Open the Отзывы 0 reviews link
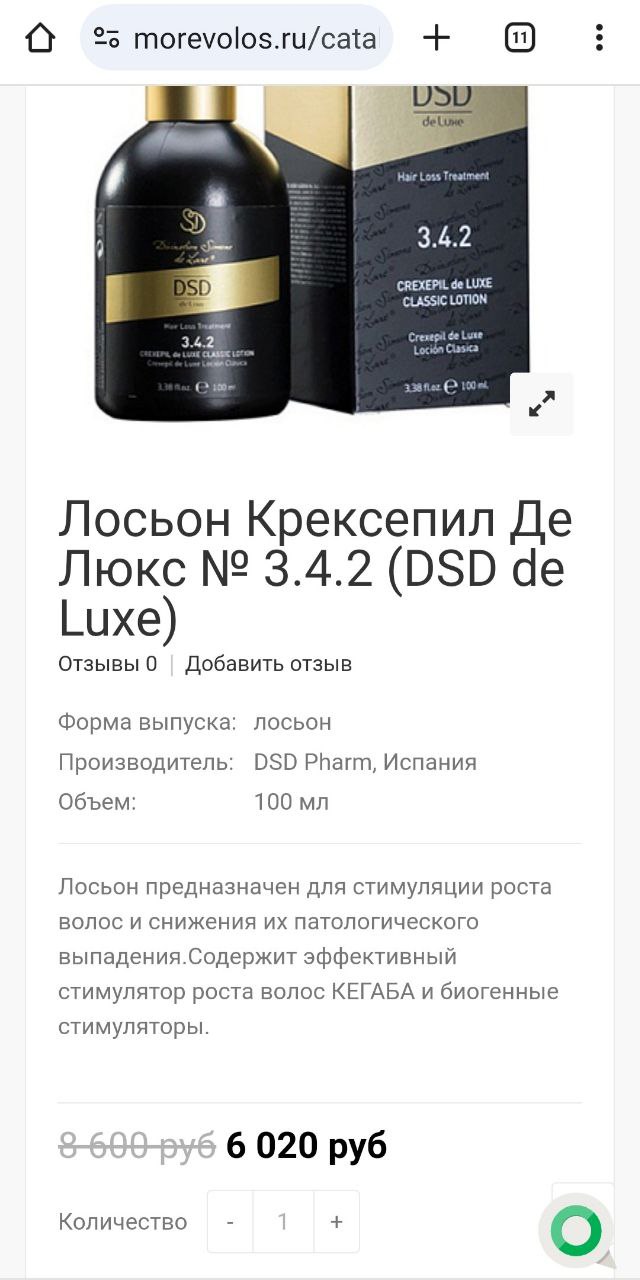 (108, 664)
